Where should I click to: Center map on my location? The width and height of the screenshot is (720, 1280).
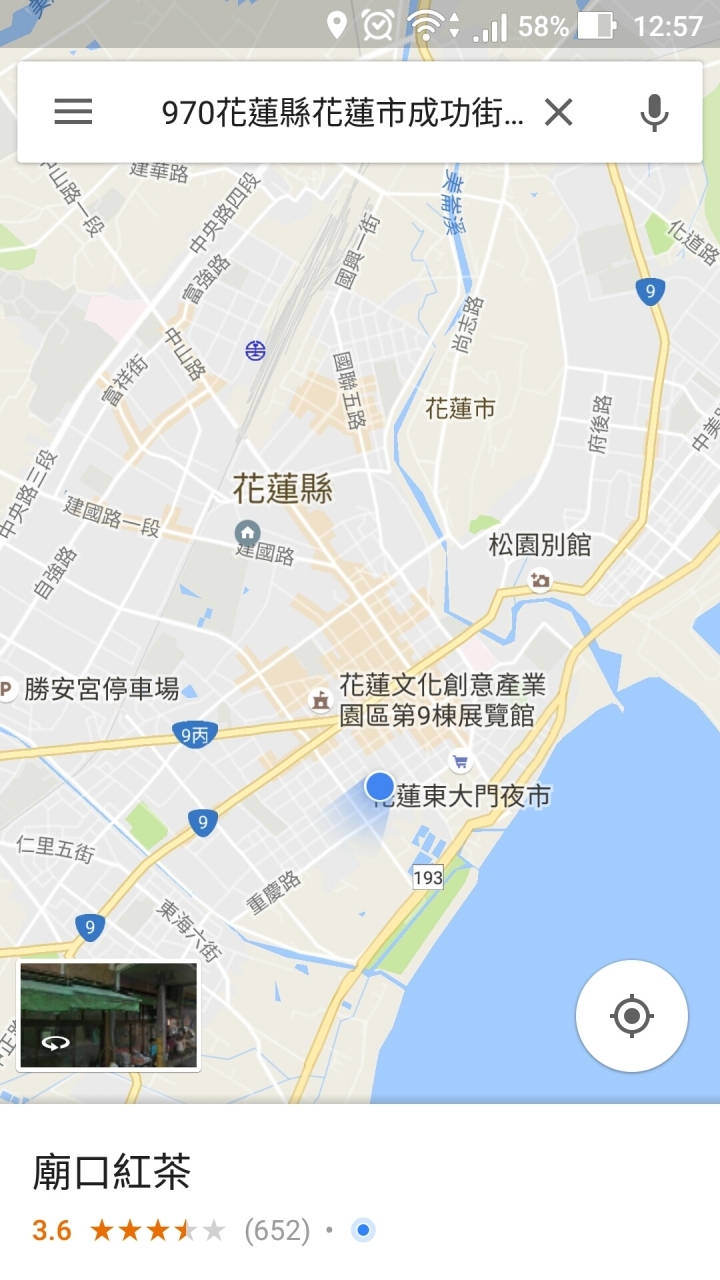[632, 1016]
